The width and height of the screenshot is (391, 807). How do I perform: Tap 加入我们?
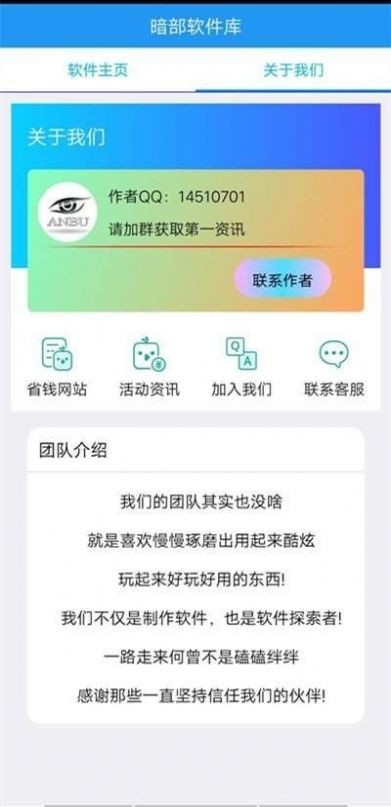(241, 366)
